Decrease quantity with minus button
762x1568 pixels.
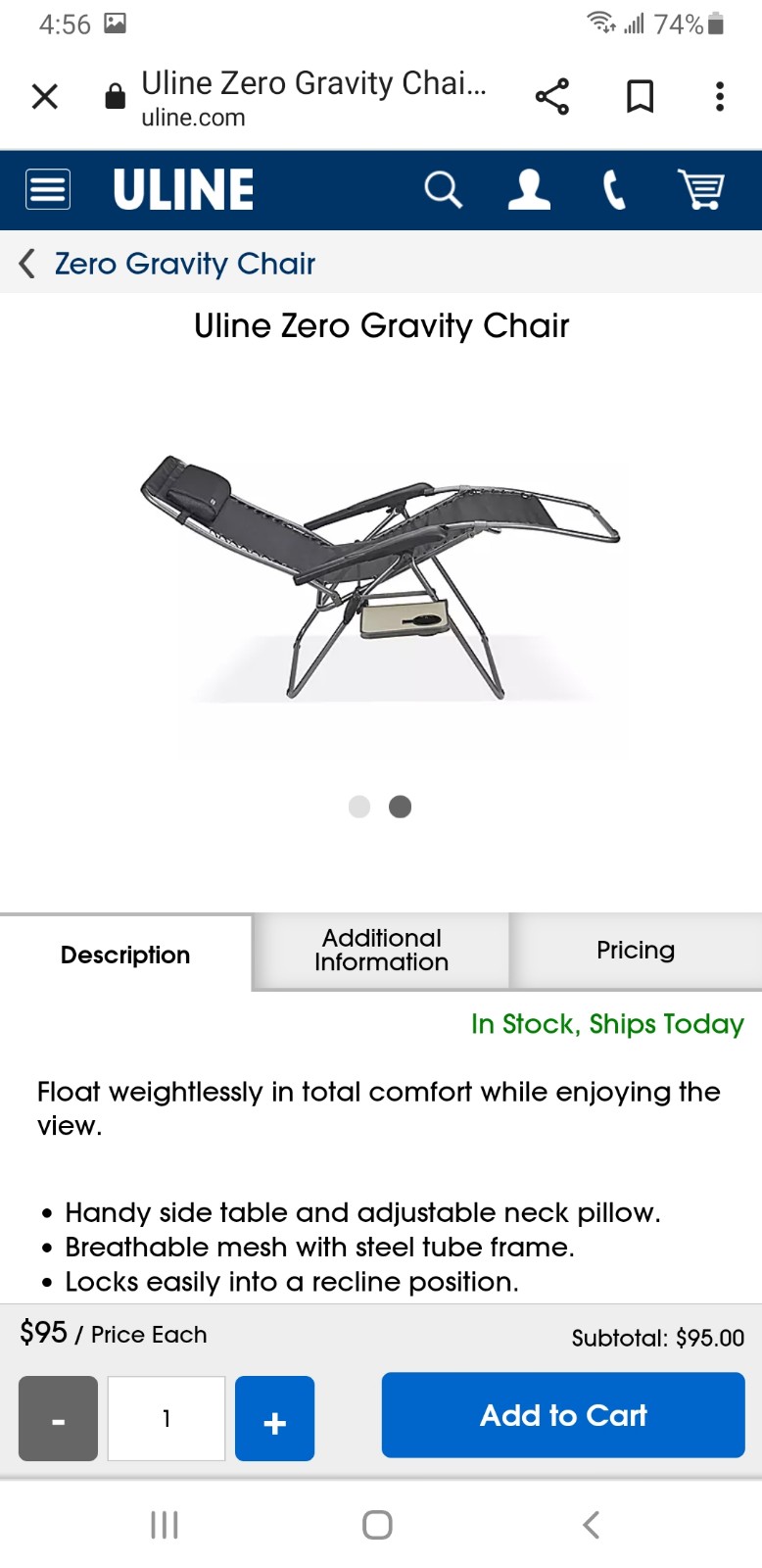tap(58, 1418)
